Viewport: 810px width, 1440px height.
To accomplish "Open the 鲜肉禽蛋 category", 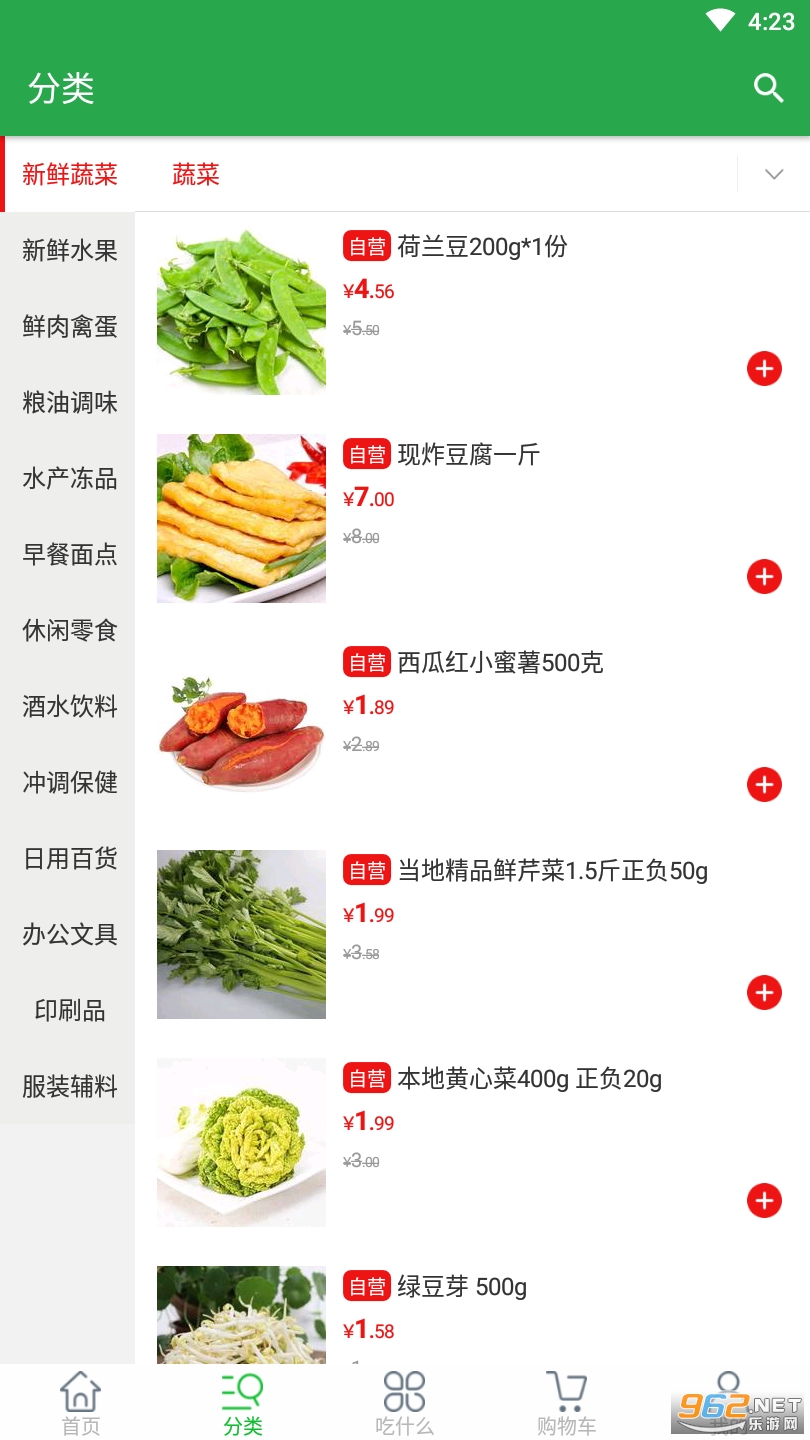I will (70, 327).
